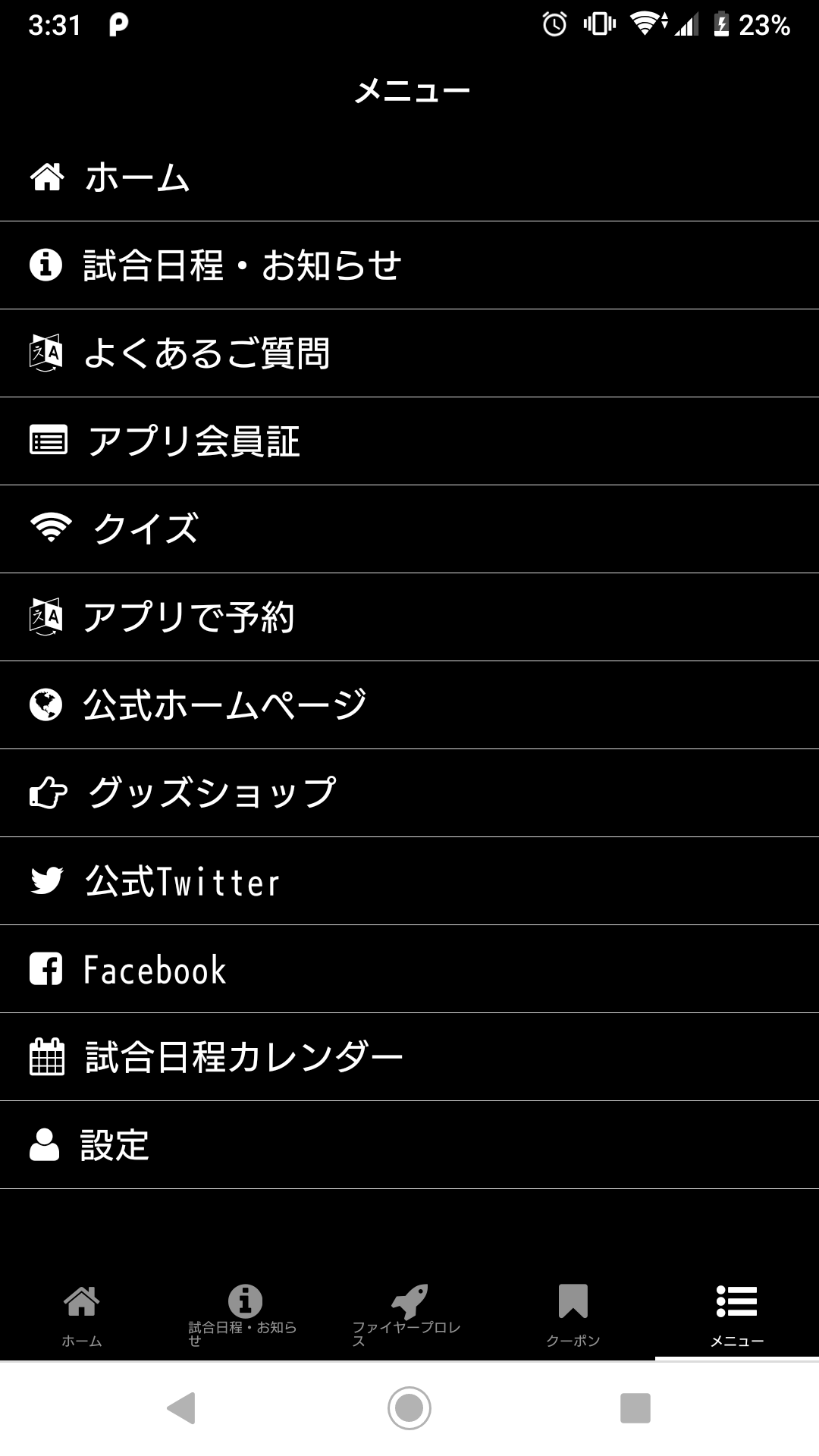This screenshot has height=1456, width=819.
Task: Open 公式ホームページ
Action: click(224, 705)
